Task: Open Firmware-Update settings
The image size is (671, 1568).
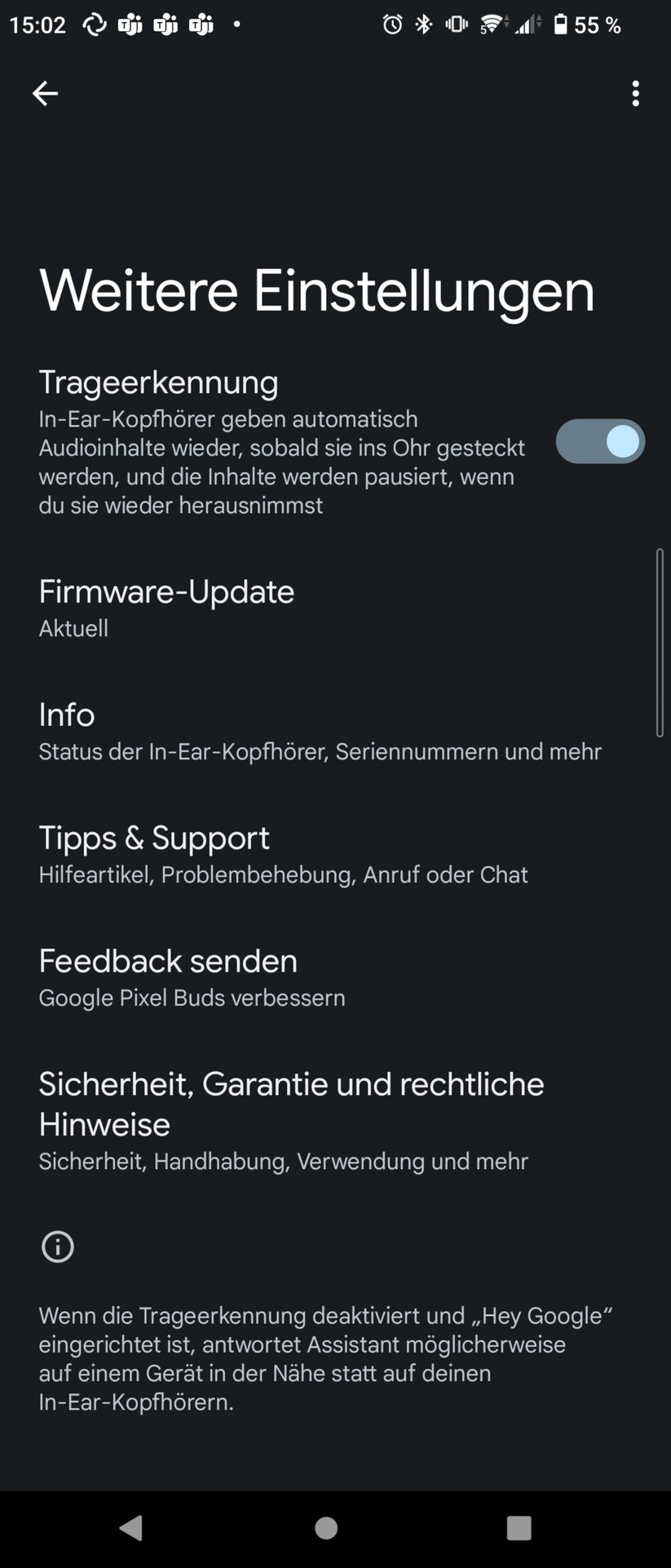Action: 167,607
